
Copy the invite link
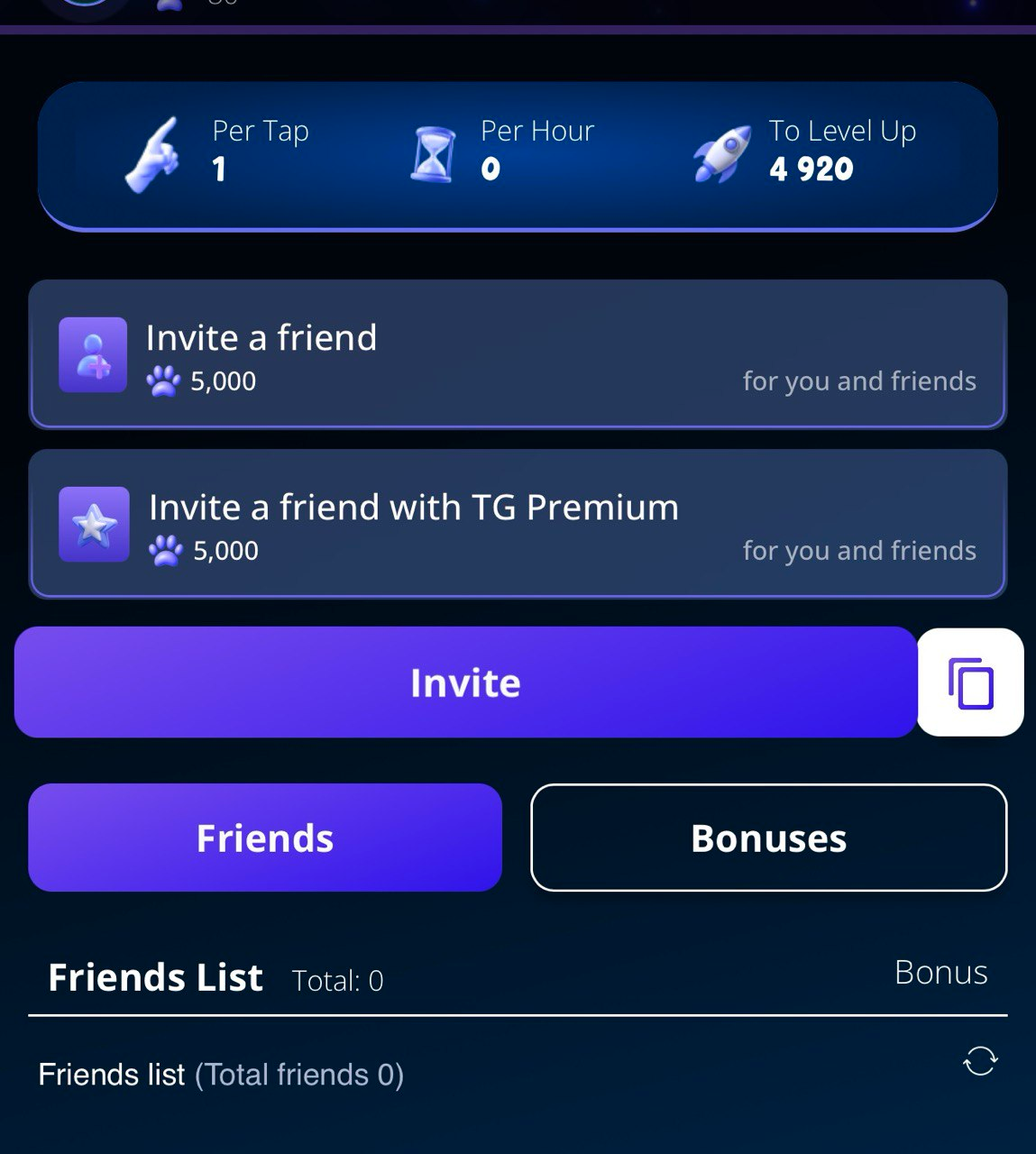971,682
